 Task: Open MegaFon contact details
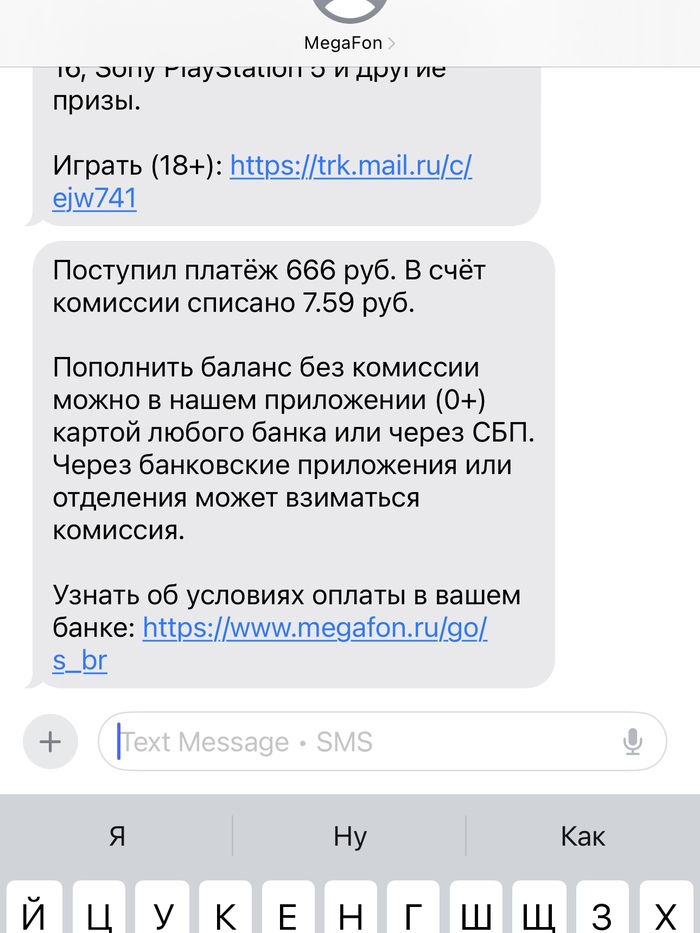(349, 43)
